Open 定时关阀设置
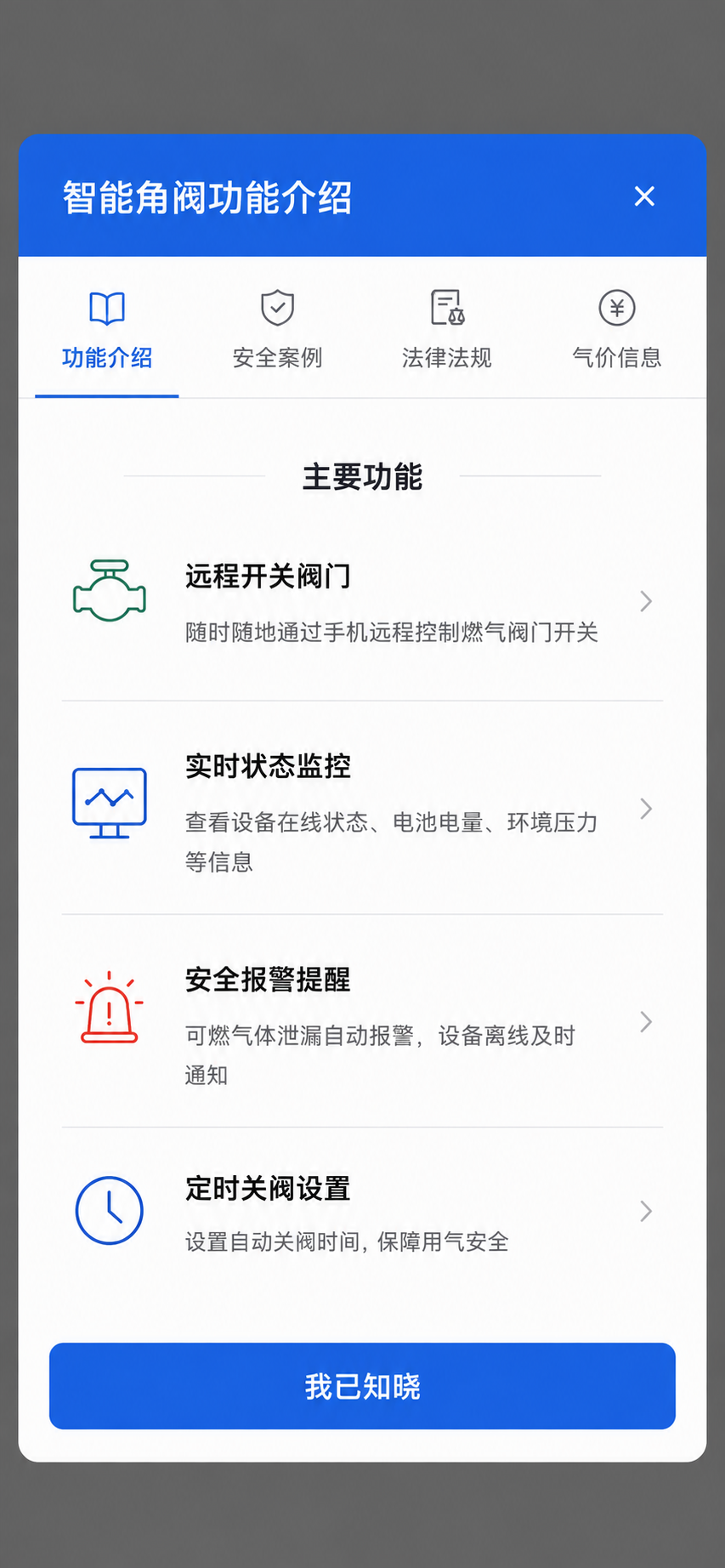The image size is (725, 1568). [362, 1212]
